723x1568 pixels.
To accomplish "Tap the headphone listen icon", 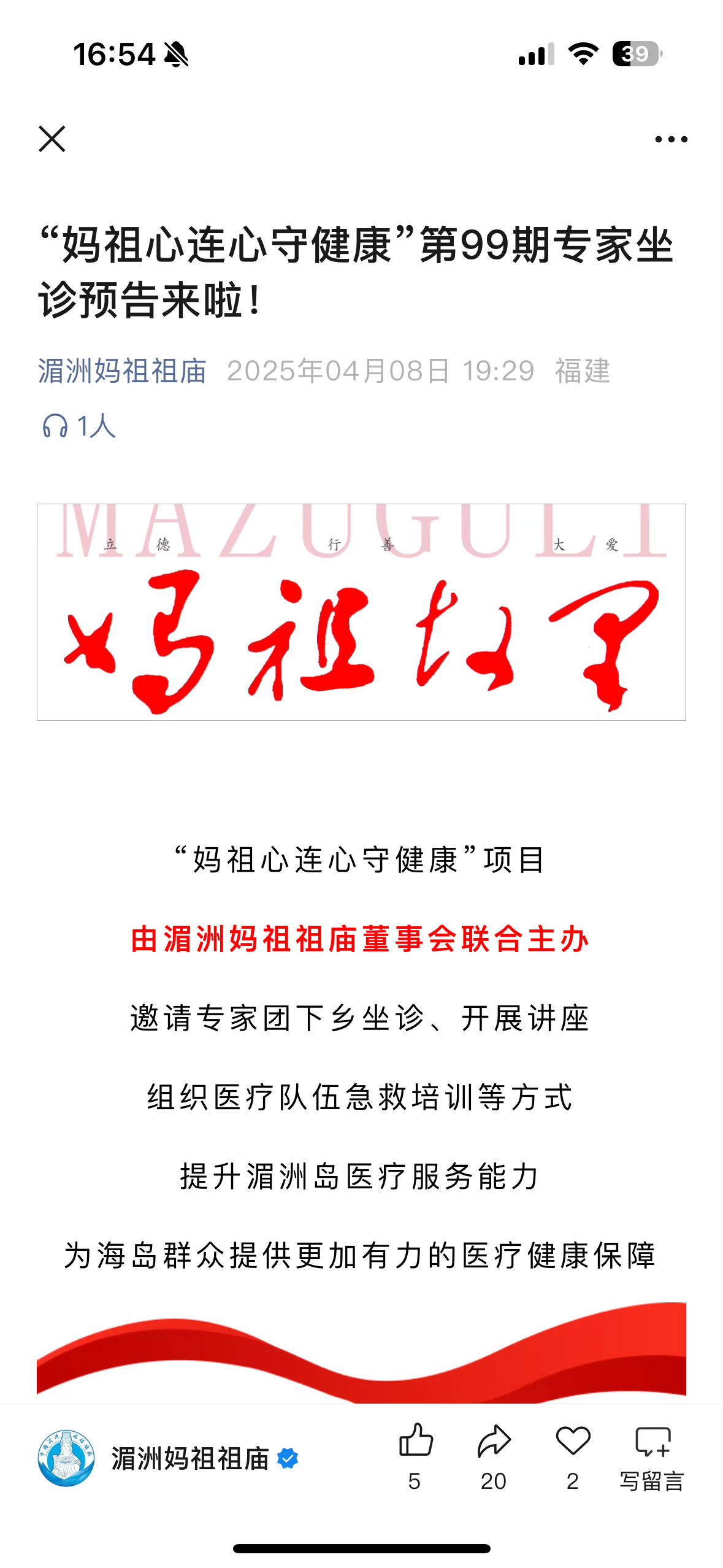I will click(x=55, y=426).
